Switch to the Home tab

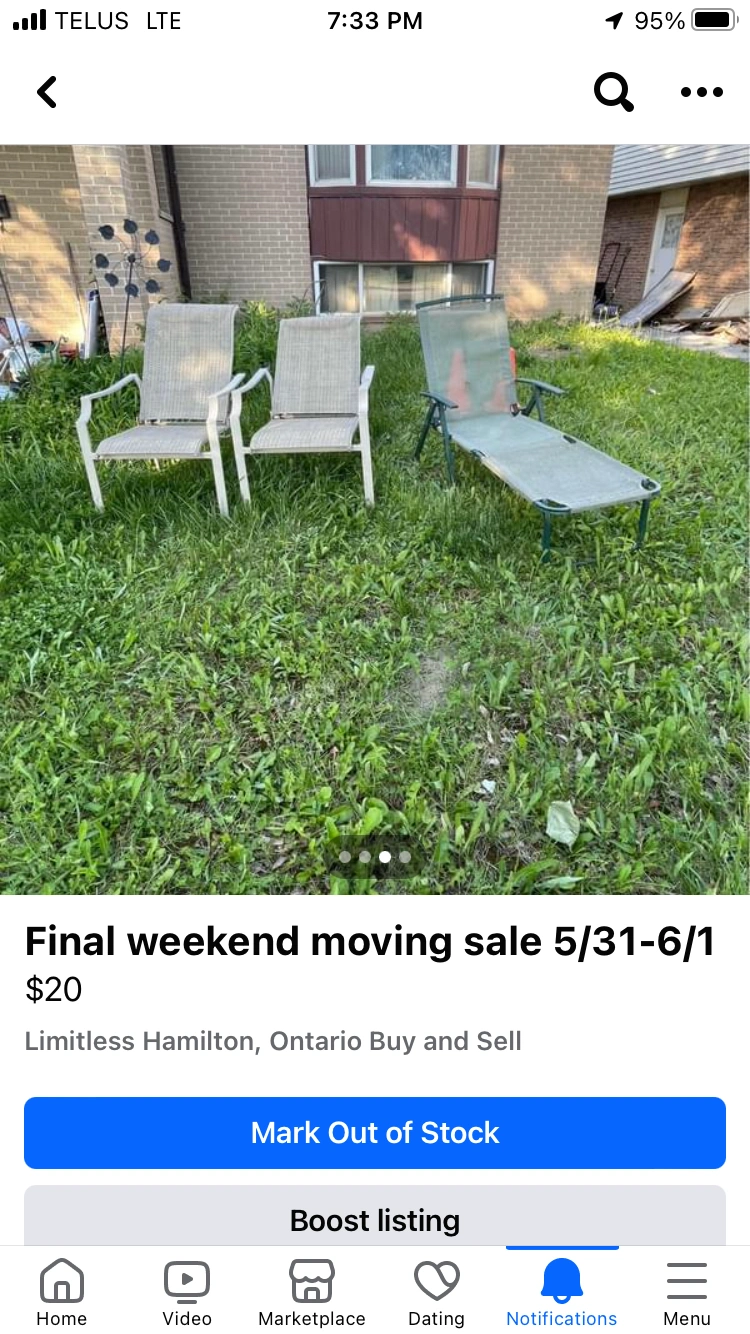pyautogui.click(x=62, y=1292)
